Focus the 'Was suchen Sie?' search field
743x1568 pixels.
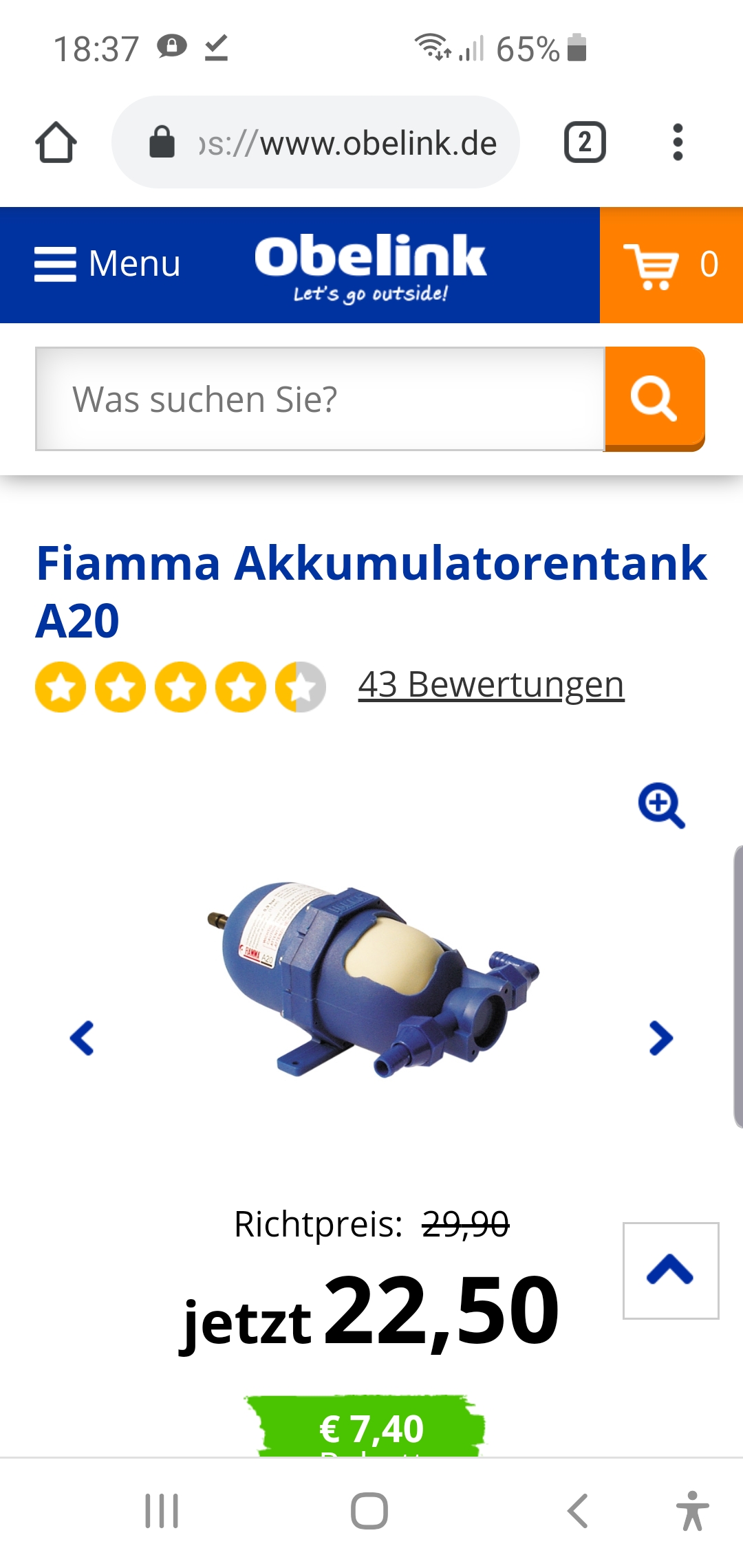[320, 399]
